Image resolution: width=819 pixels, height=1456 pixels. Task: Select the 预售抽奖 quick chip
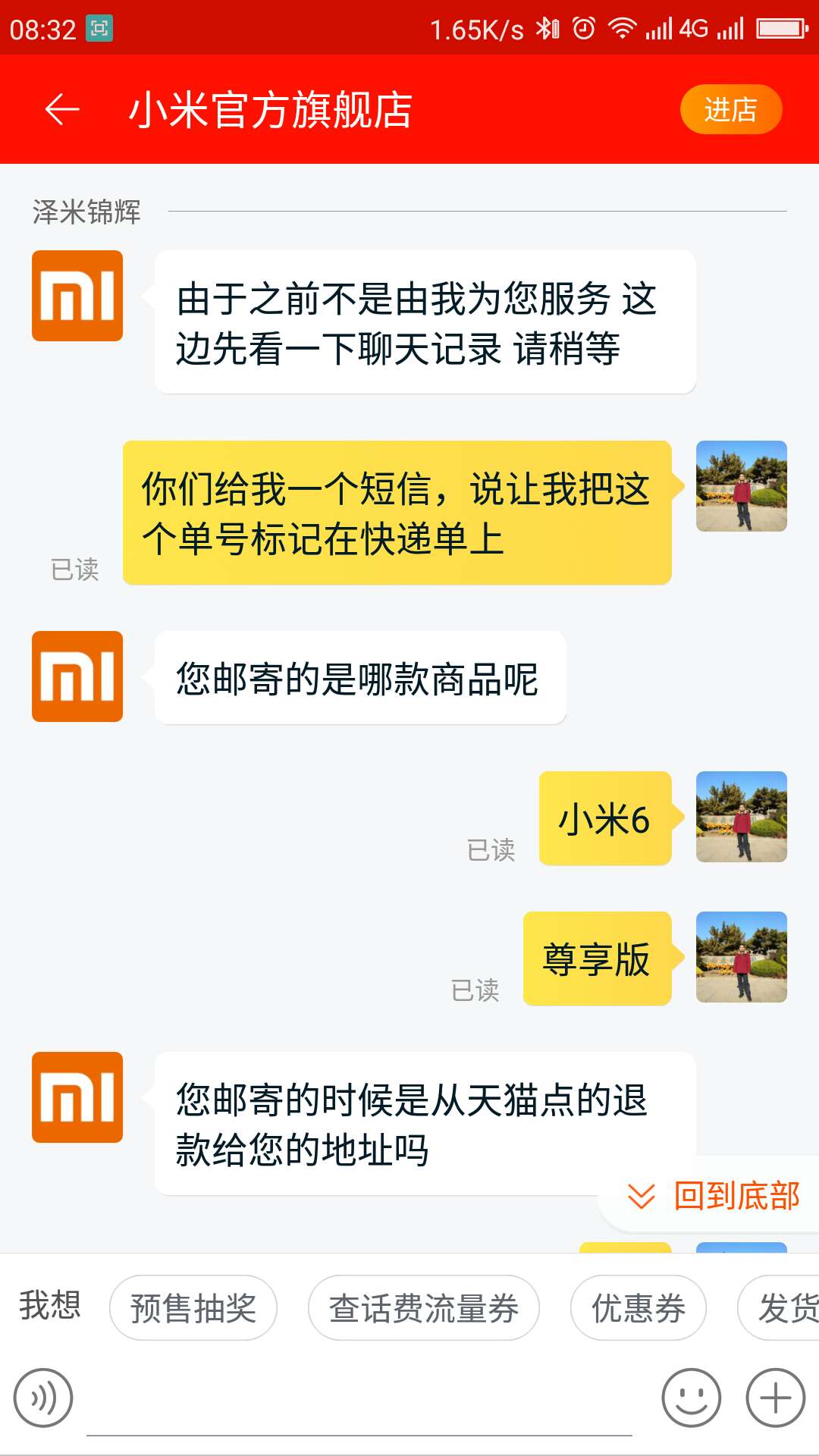click(x=193, y=1308)
